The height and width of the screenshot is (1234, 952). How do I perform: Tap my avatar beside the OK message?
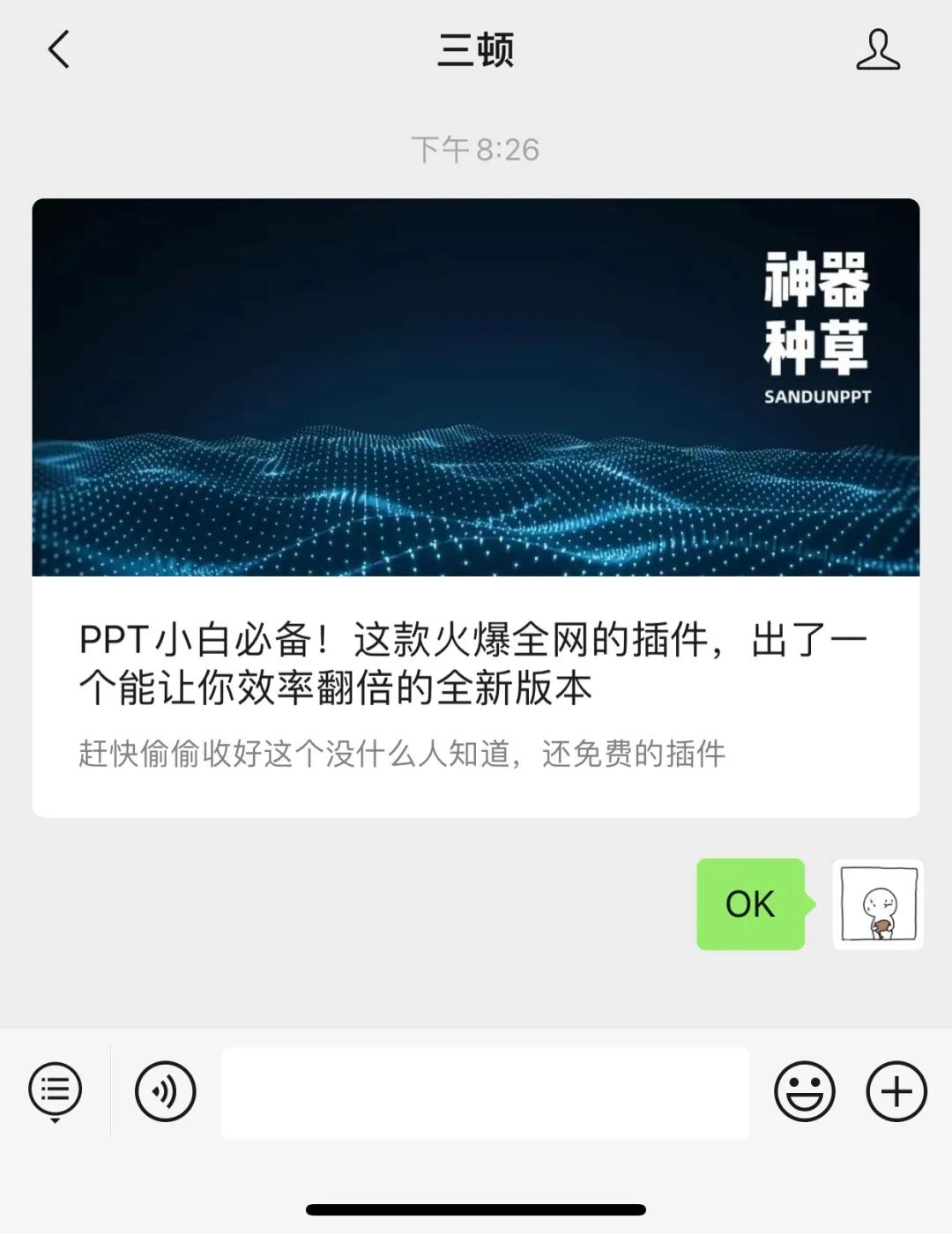(877, 904)
